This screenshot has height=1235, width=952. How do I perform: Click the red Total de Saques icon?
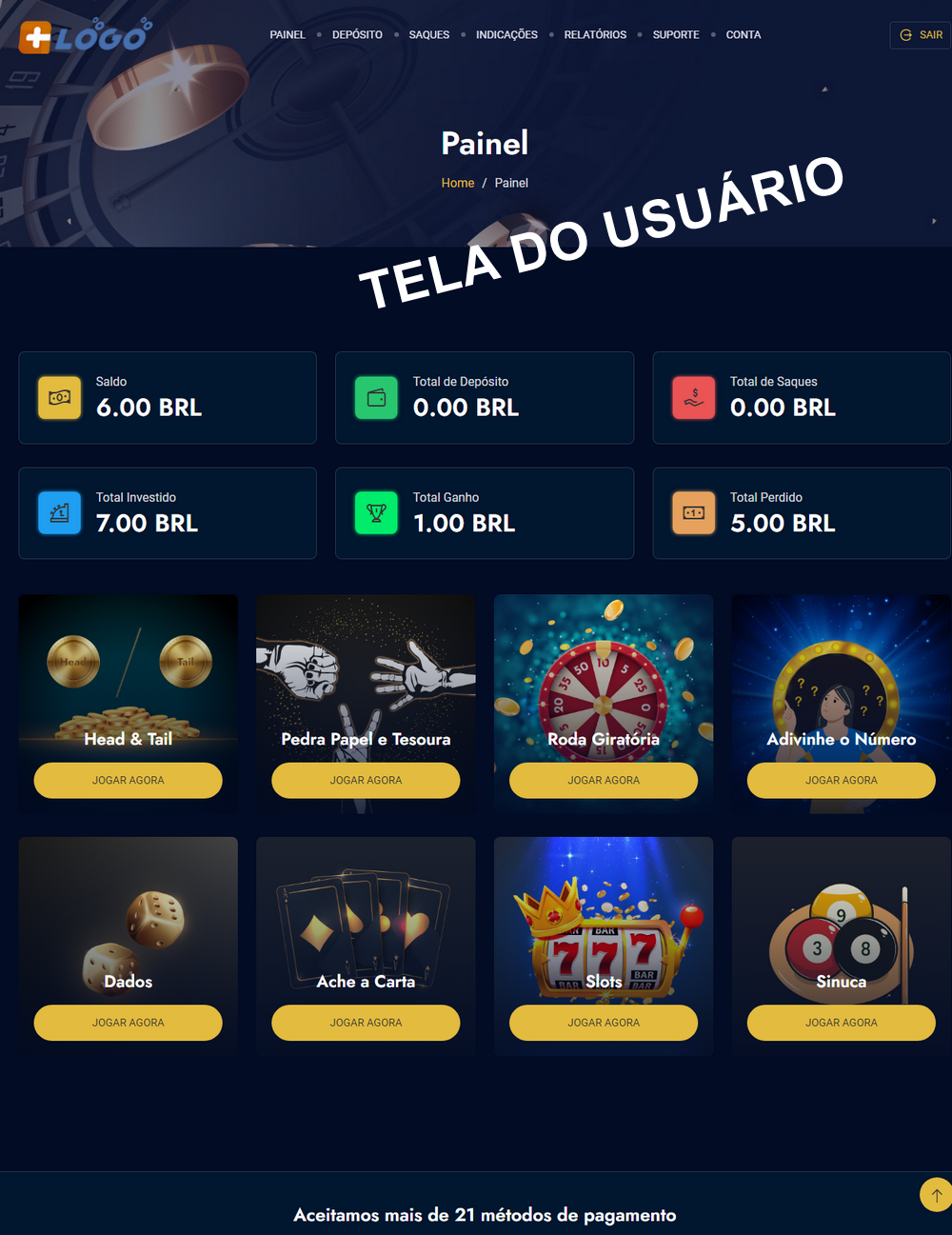coord(693,397)
